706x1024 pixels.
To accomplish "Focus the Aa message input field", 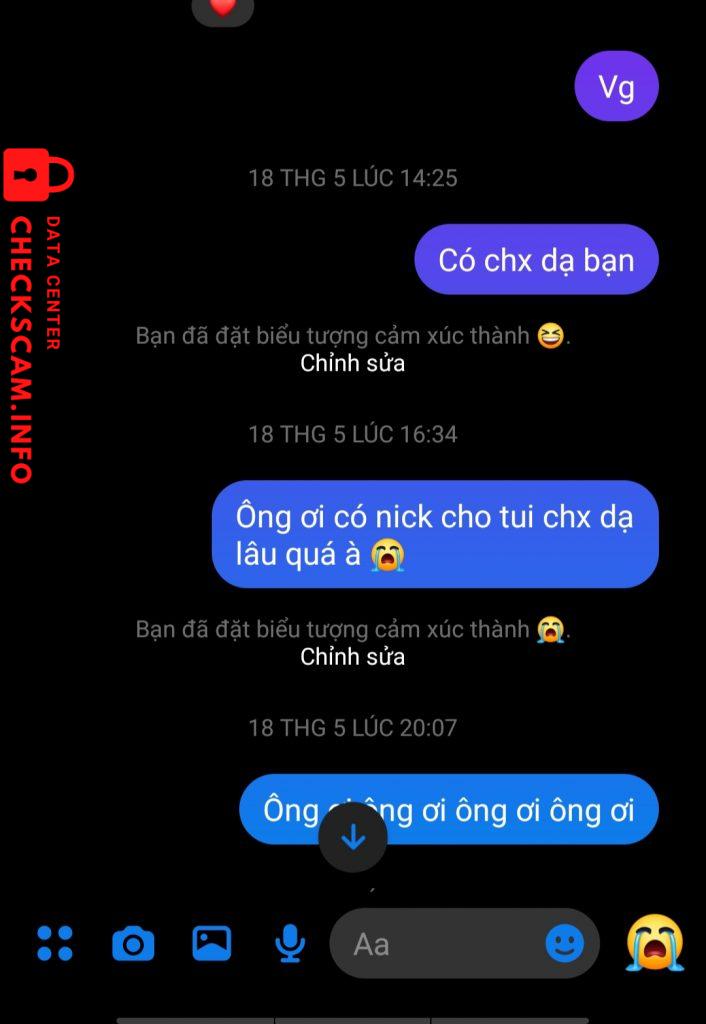I will pos(440,943).
